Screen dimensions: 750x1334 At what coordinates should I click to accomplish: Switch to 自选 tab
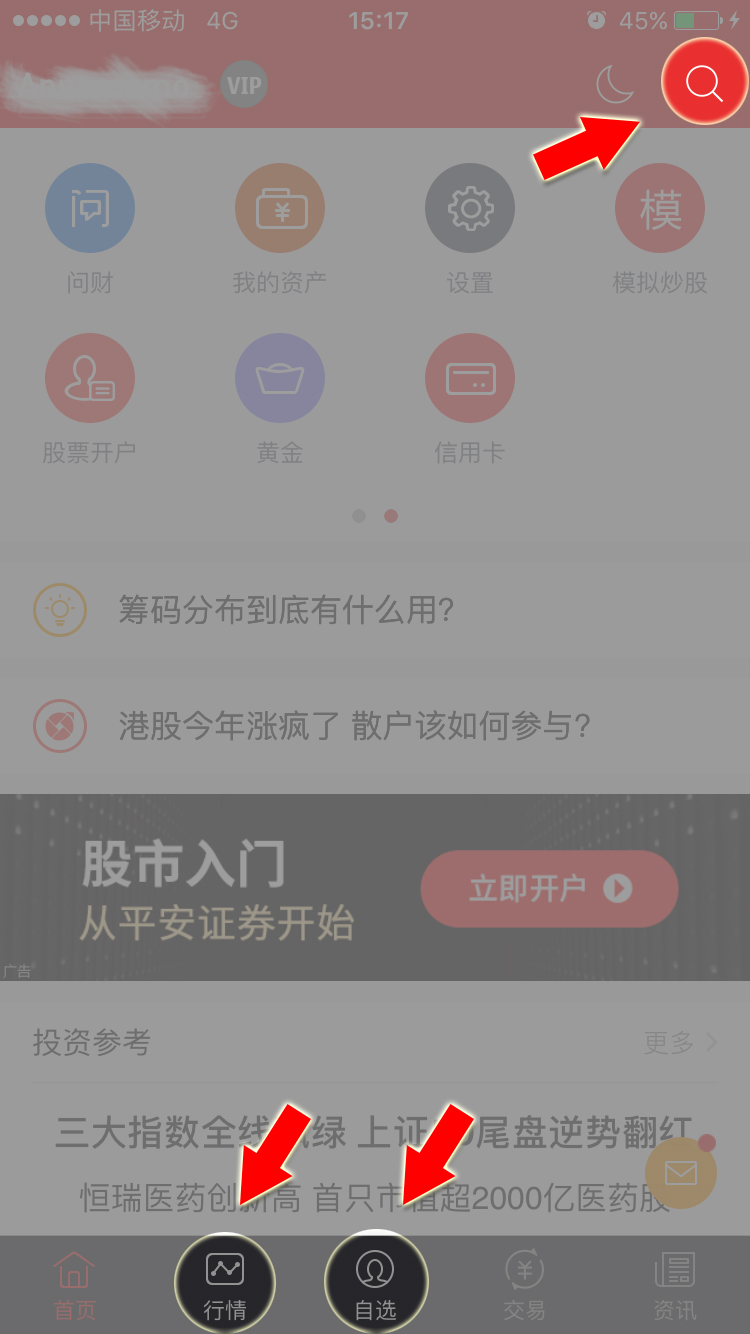pyautogui.click(x=376, y=1284)
